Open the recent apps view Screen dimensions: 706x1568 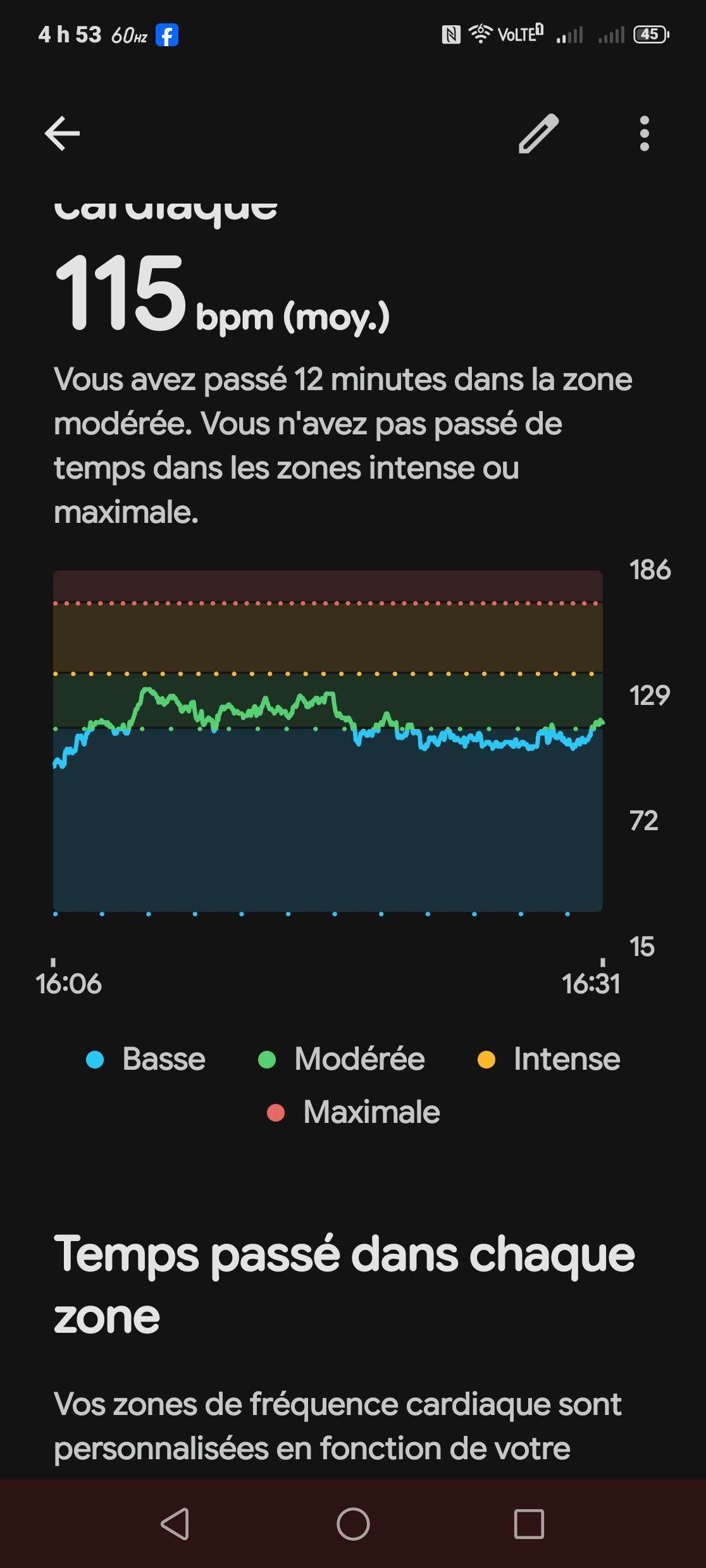tap(529, 1524)
